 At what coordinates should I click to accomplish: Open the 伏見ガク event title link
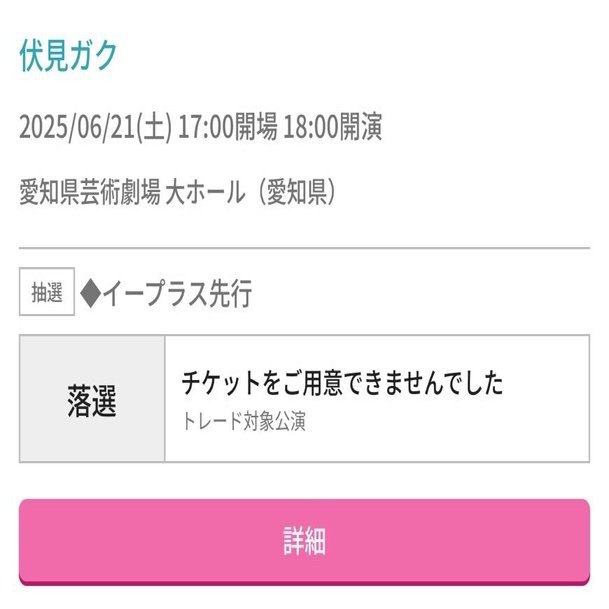coord(69,56)
